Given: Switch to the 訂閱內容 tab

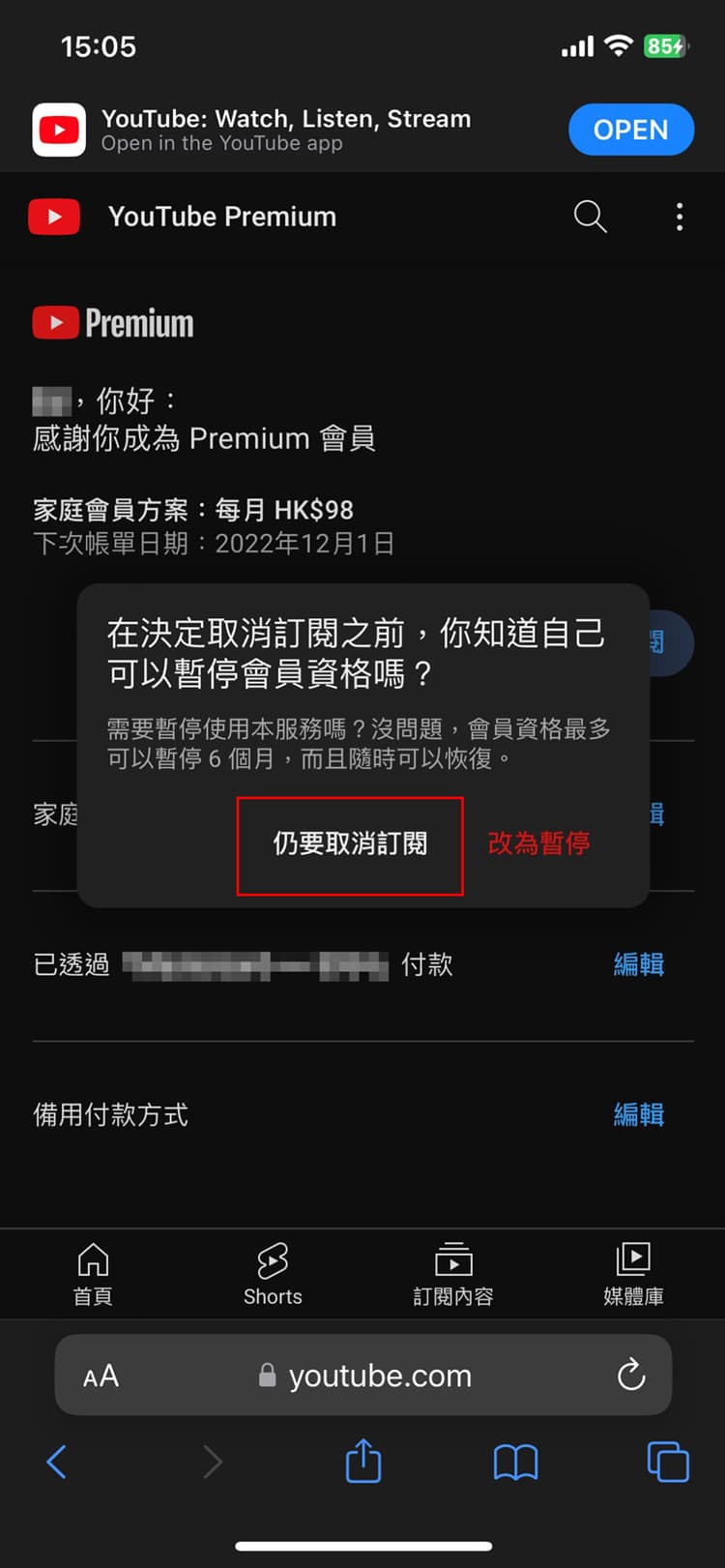Looking at the screenshot, I should 453,1274.
